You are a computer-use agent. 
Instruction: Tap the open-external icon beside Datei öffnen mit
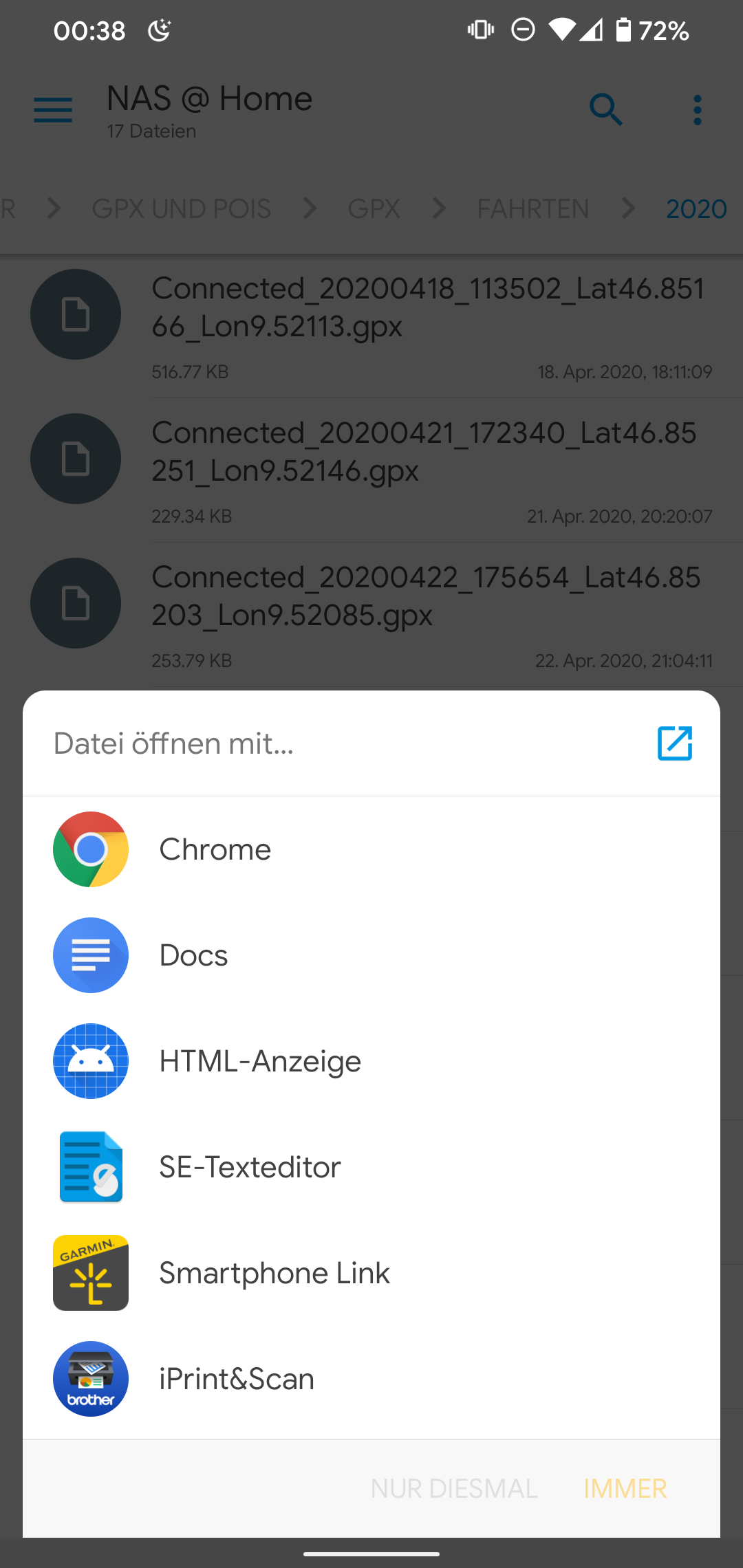point(674,743)
